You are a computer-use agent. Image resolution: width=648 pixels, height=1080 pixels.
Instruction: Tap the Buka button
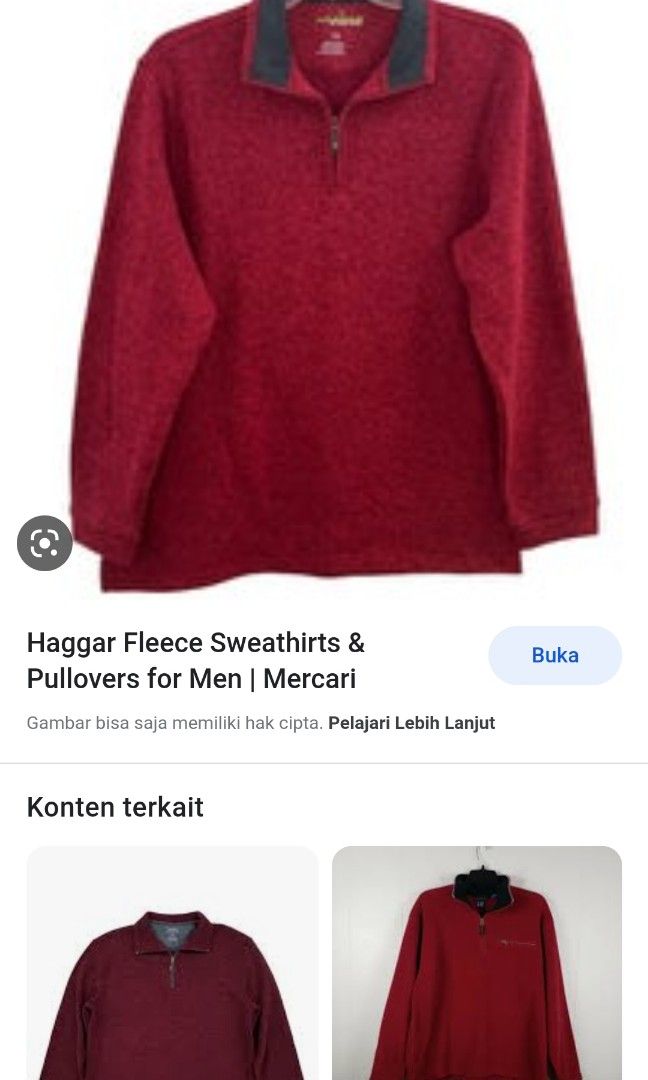pos(555,655)
